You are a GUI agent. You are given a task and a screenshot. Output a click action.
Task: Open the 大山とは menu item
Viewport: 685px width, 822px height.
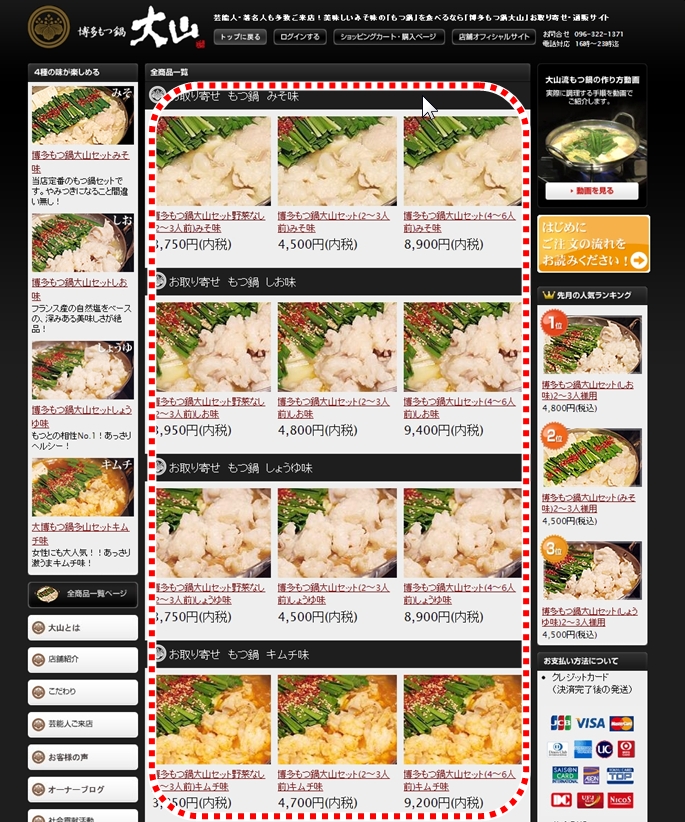(x=83, y=627)
